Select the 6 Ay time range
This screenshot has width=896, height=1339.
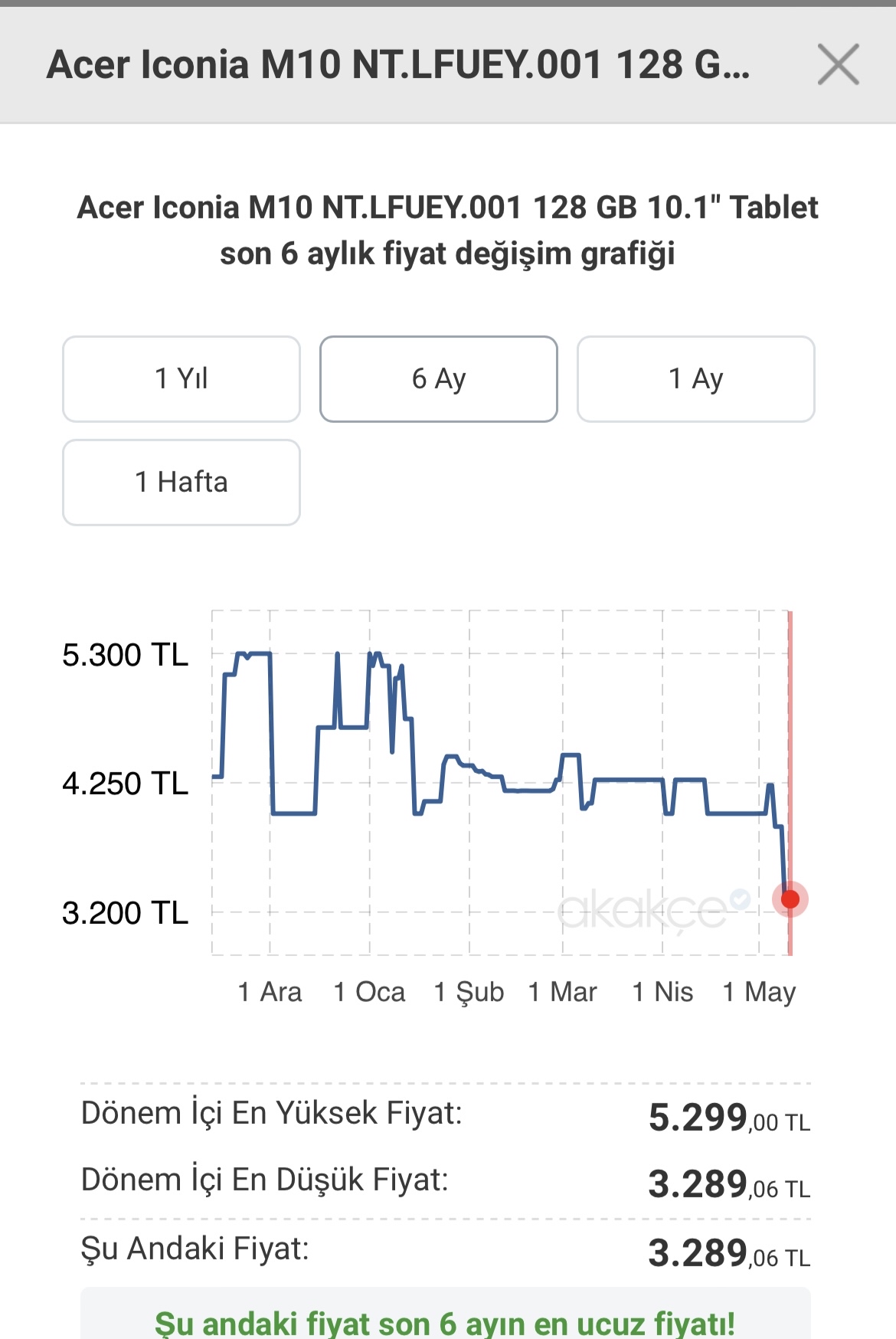(439, 379)
